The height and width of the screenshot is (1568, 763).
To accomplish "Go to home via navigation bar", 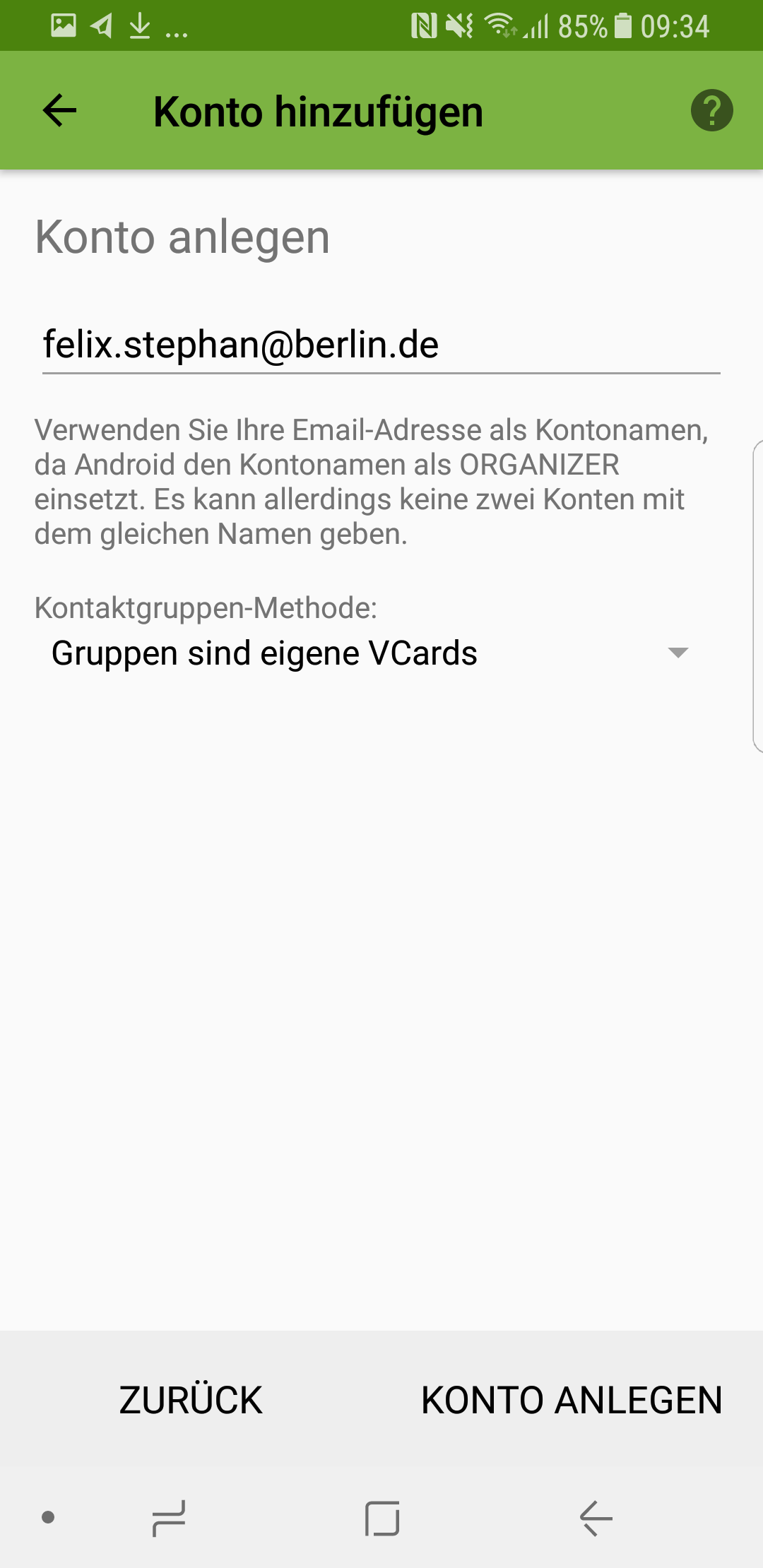I will (x=382, y=1518).
